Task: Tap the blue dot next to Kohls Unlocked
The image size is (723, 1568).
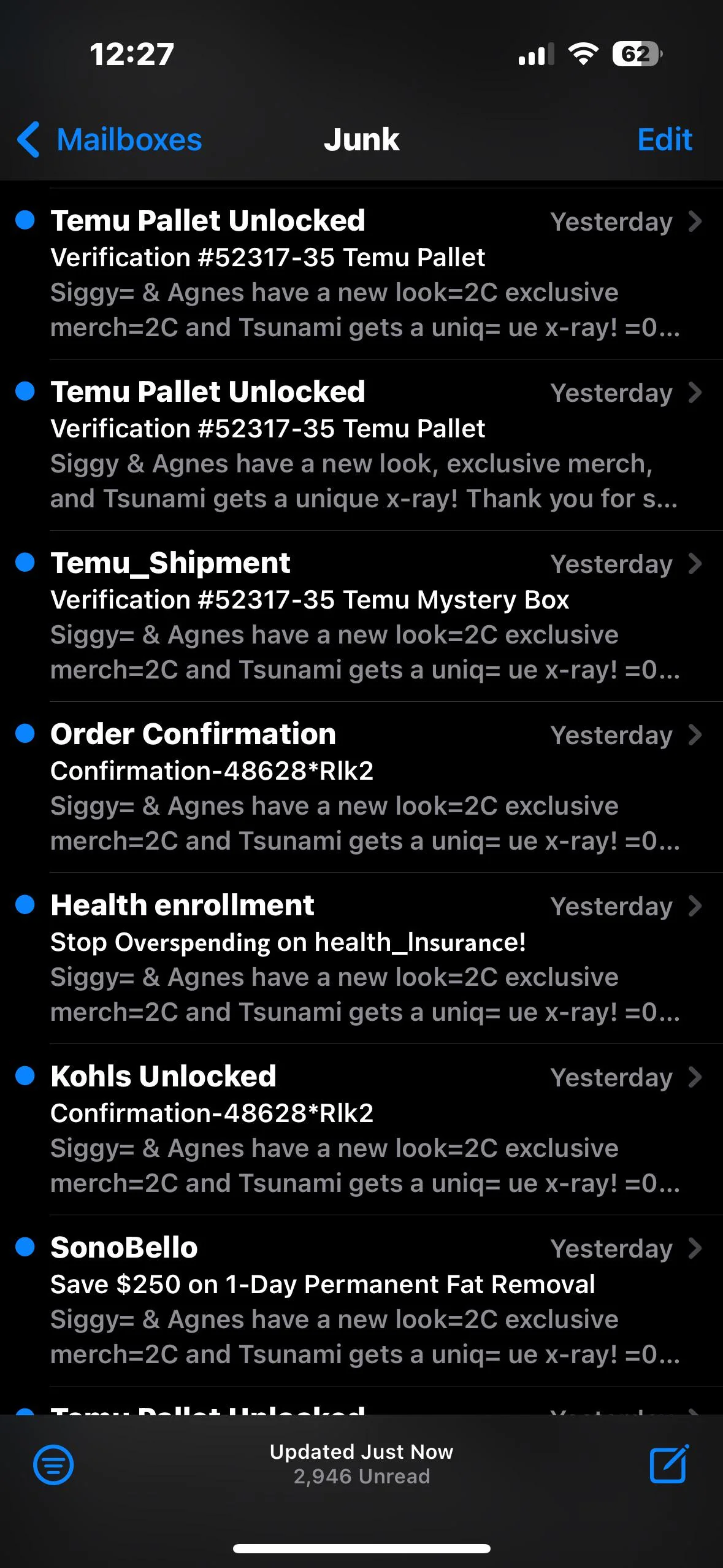Action: (25, 1077)
